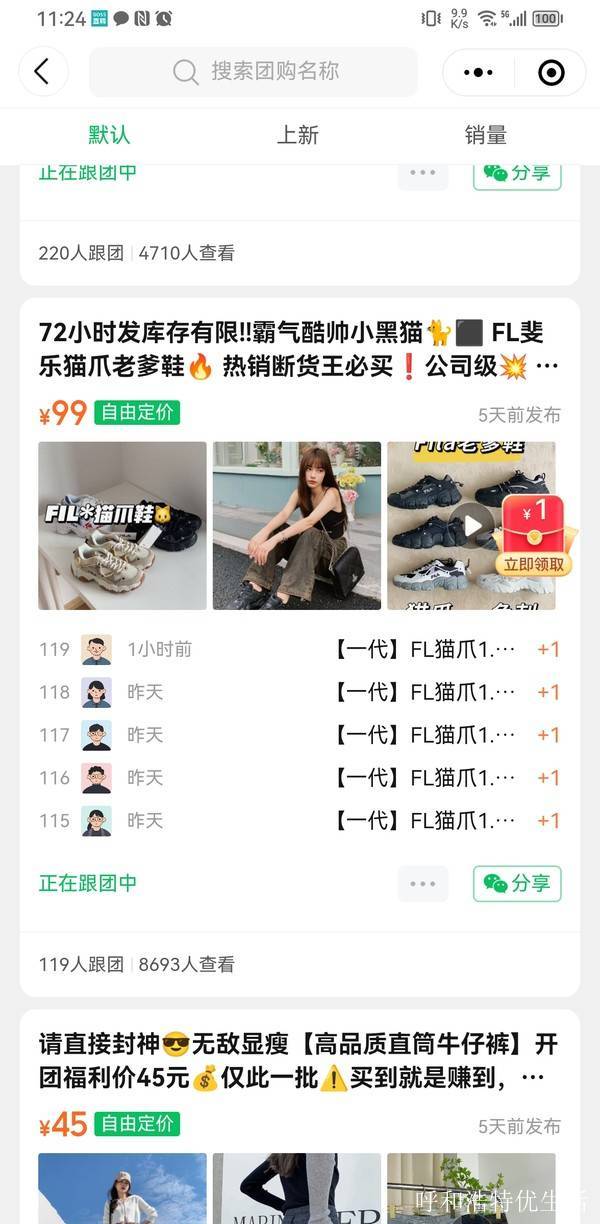Go back using the top-left arrow
This screenshot has width=600, height=1224.
coord(43,72)
